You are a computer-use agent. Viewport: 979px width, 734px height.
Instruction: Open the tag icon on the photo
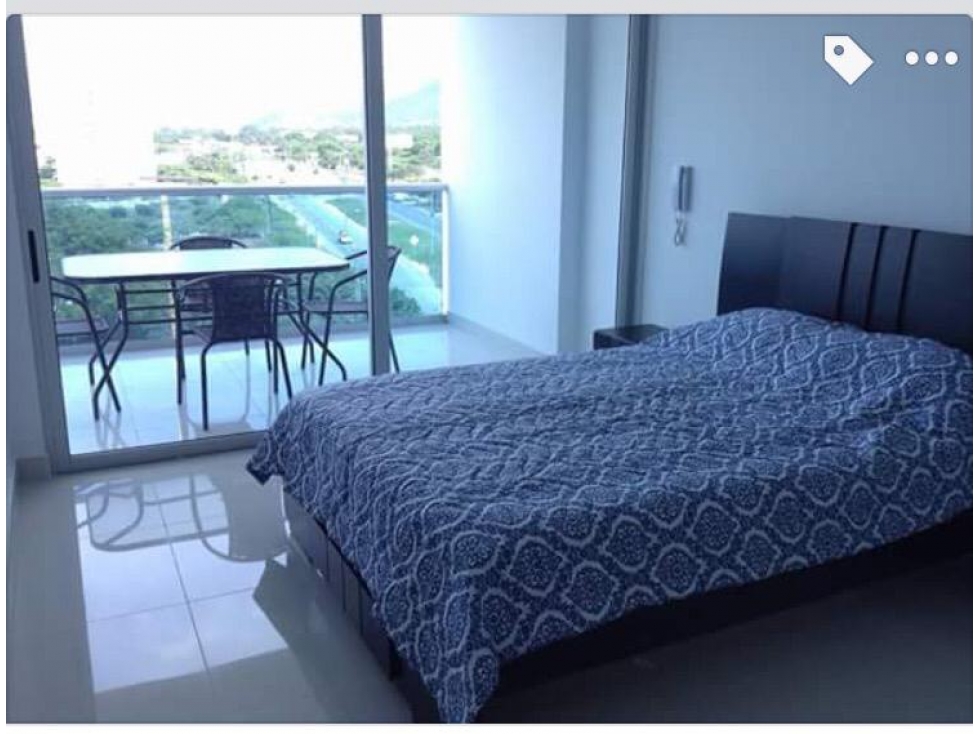pyautogui.click(x=847, y=59)
